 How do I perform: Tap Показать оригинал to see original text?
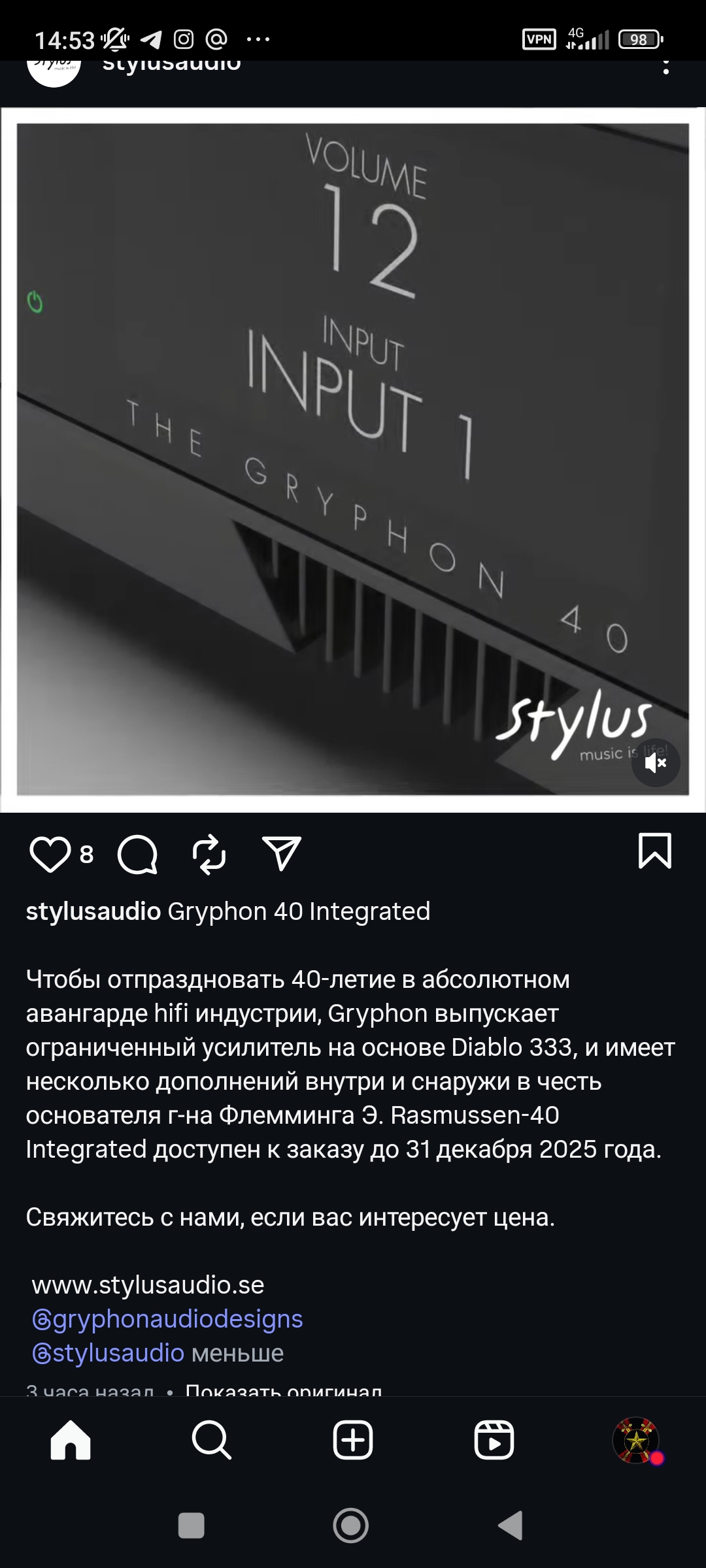(x=284, y=1390)
